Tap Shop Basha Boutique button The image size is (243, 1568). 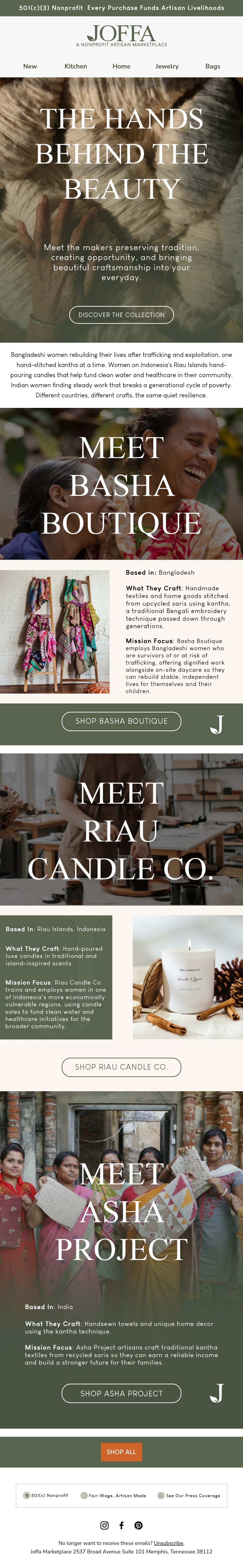(x=121, y=721)
